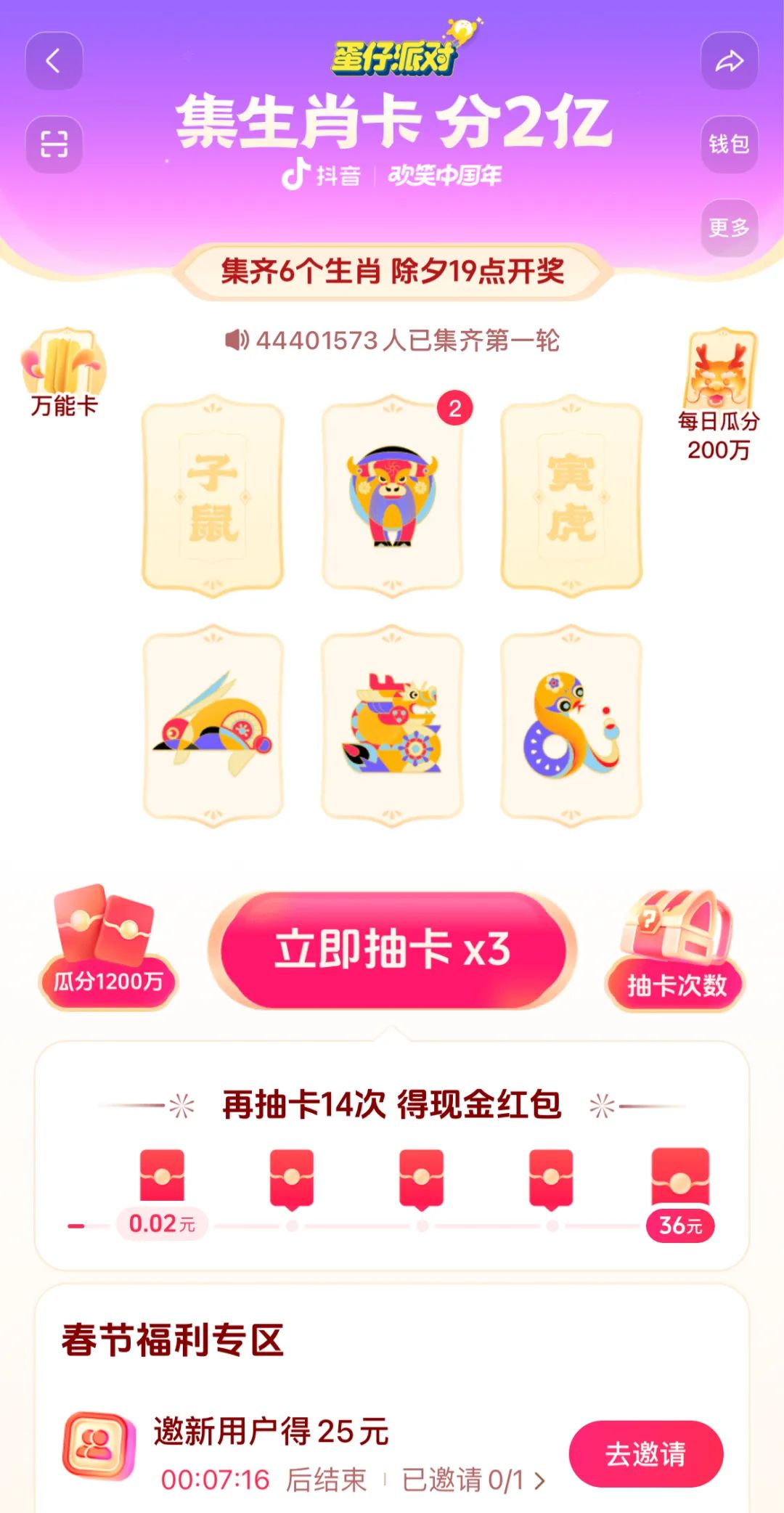Image resolution: width=784 pixels, height=1513 pixels.
Task: Open the 更多 more button
Action: pyautogui.click(x=729, y=227)
